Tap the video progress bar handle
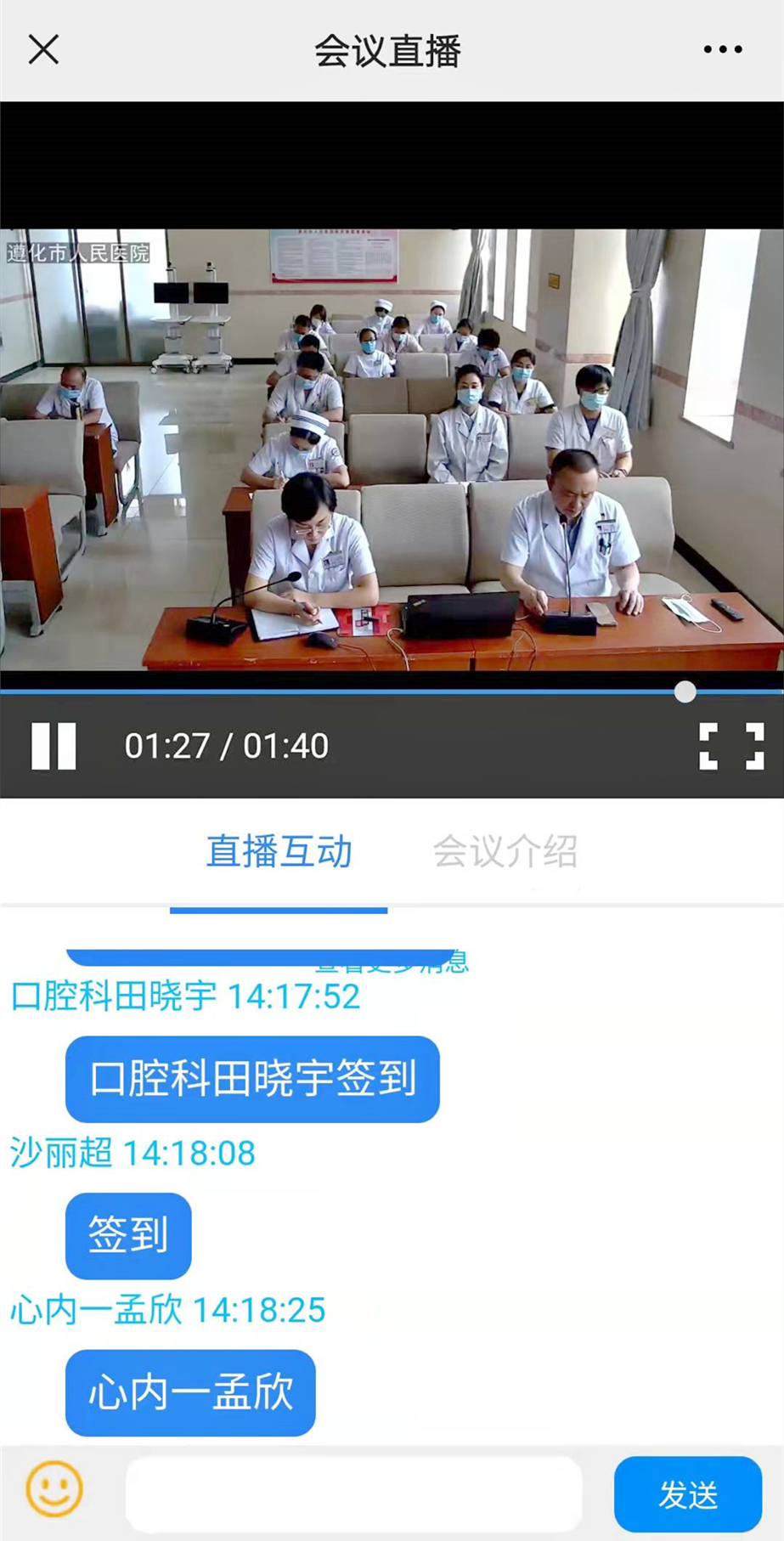This screenshot has width=784, height=1541. point(685,692)
